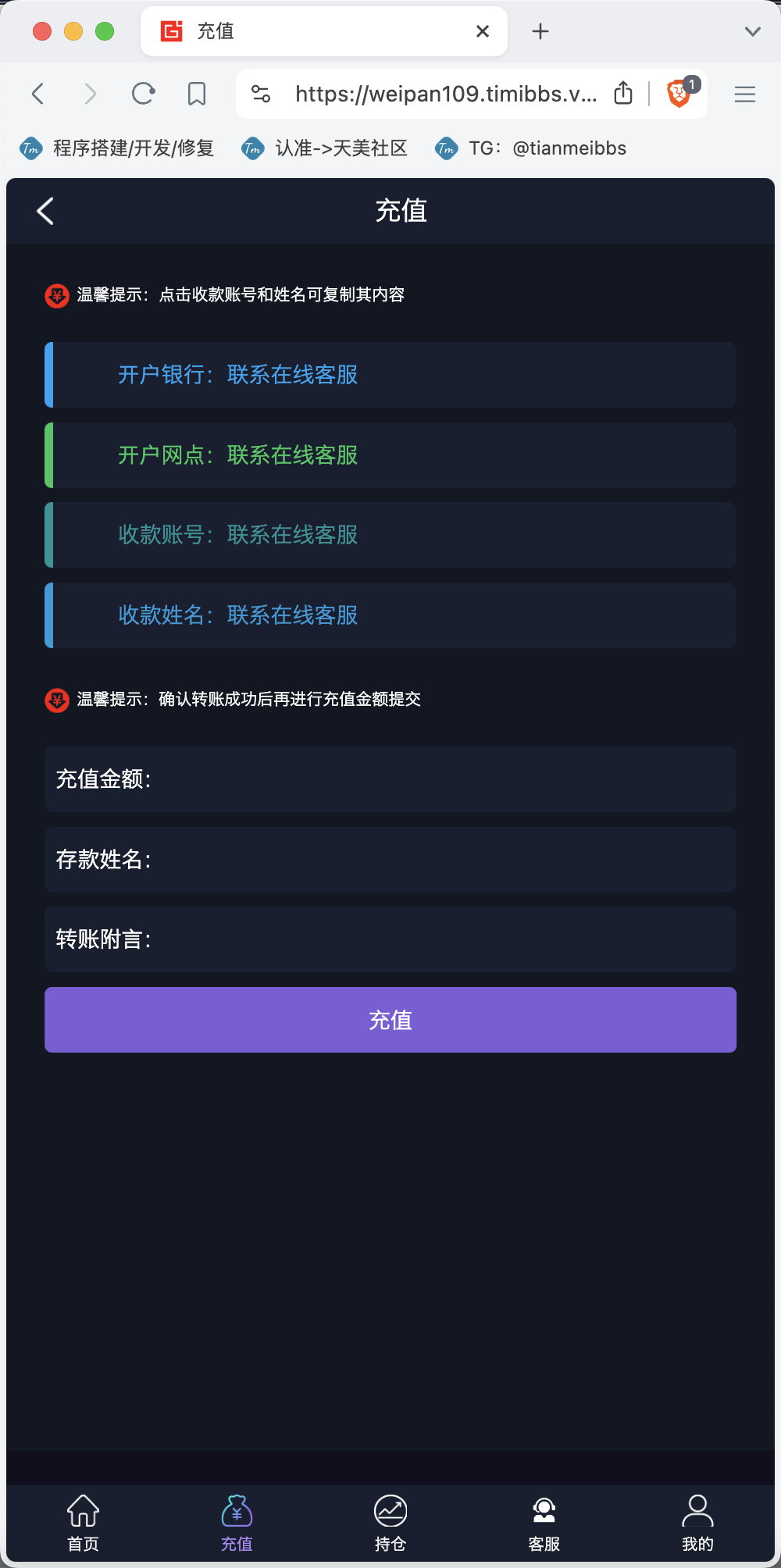Reload the page in browser
The width and height of the screenshot is (781, 1568).
tap(143, 94)
